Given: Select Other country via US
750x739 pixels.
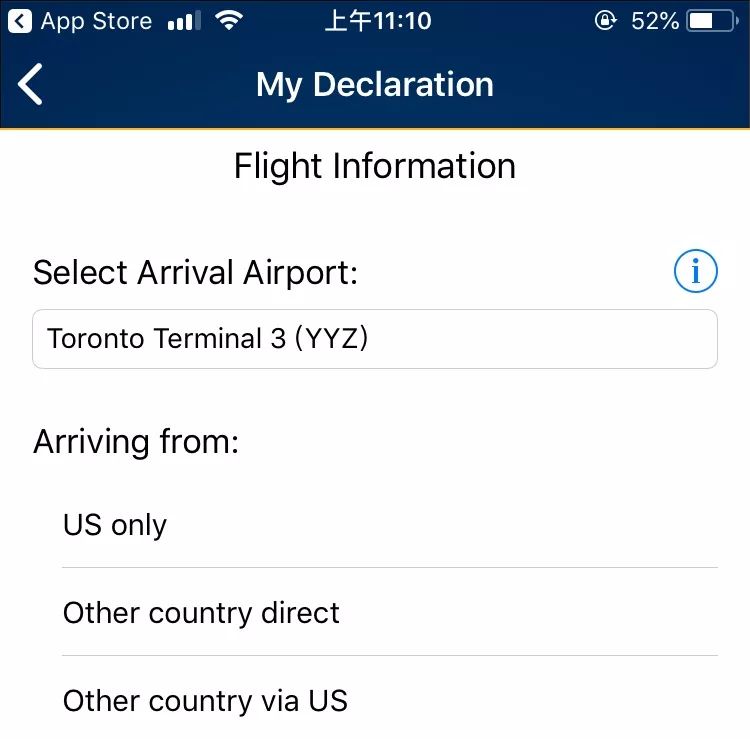Looking at the screenshot, I should click(x=205, y=701).
